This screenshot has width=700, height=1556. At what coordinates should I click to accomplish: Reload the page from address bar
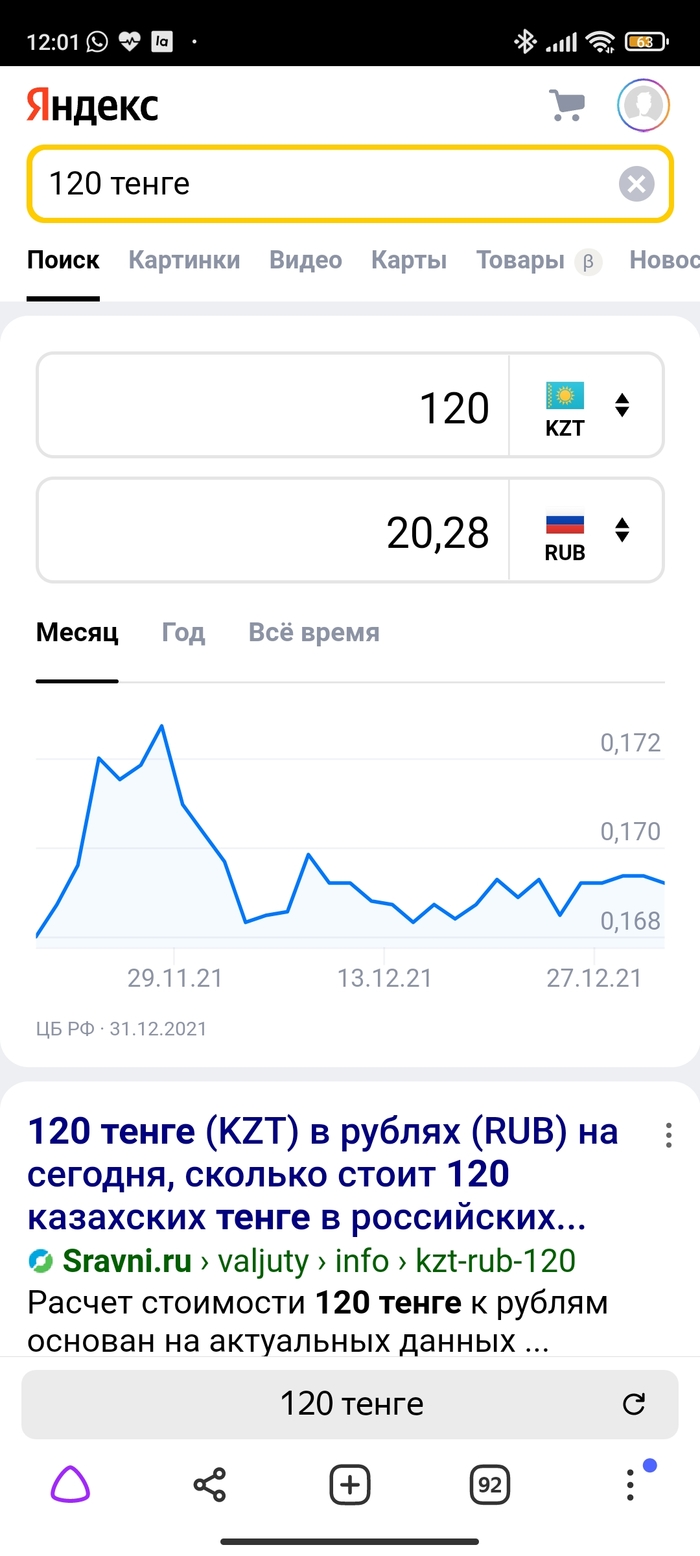point(633,1405)
